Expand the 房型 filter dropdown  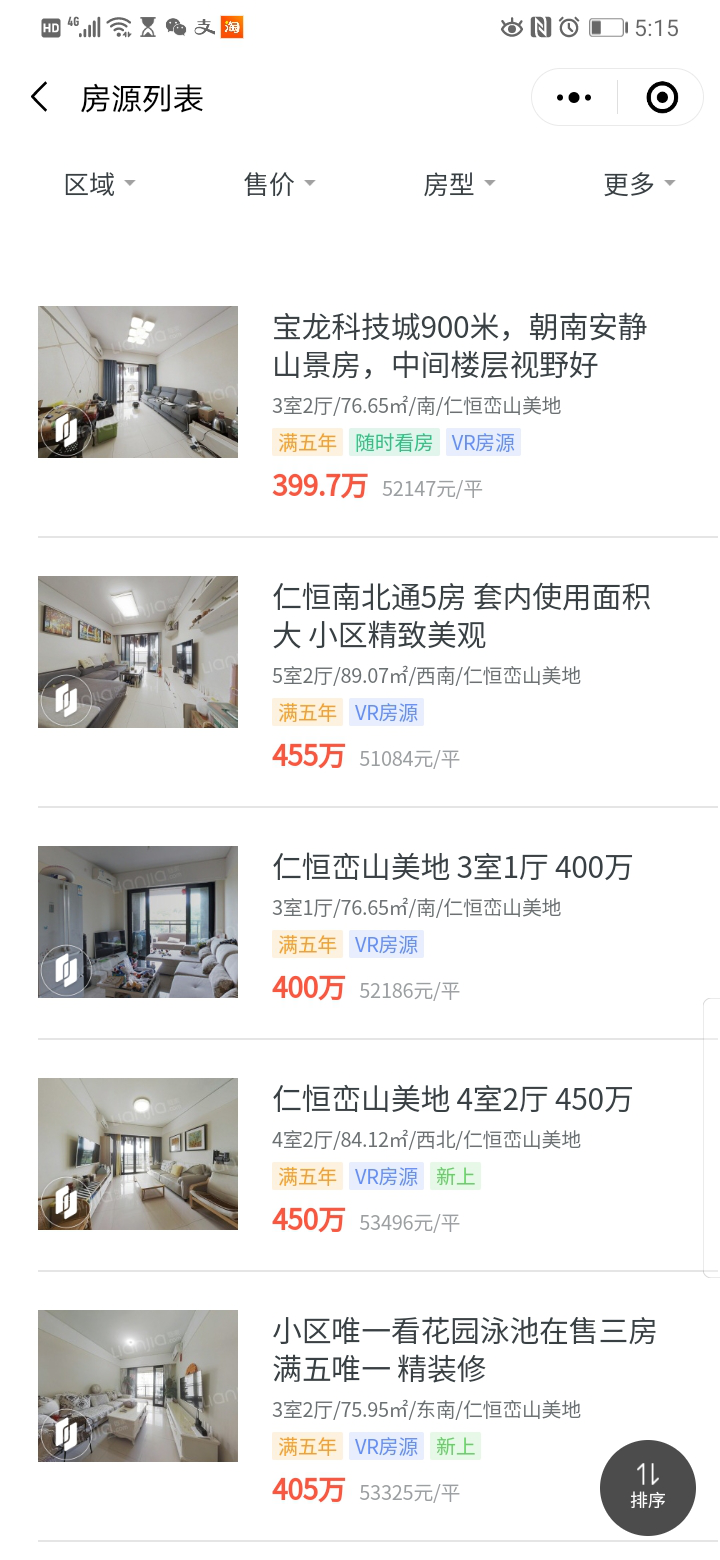[x=459, y=184]
